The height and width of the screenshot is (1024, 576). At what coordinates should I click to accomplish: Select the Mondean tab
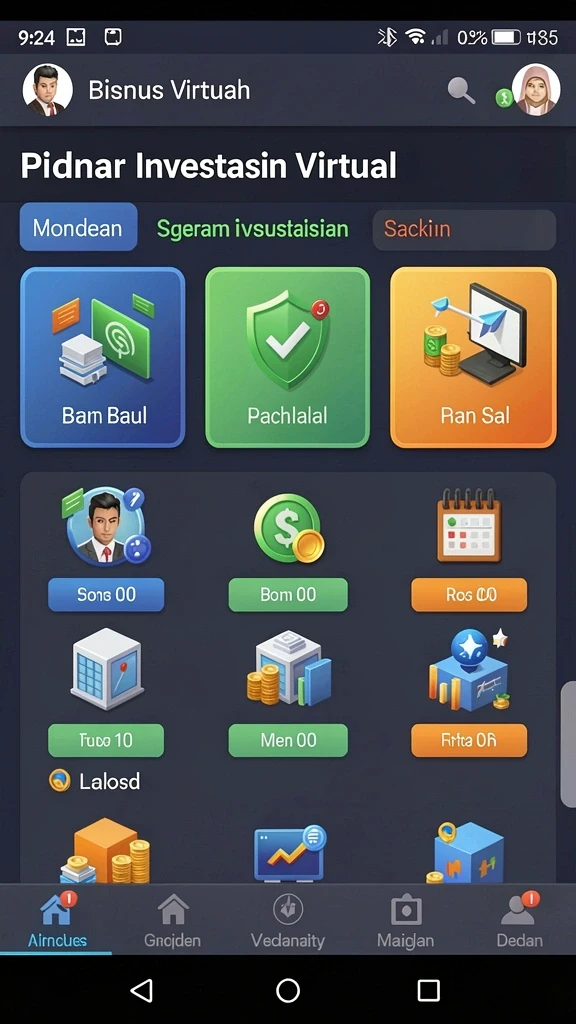(x=78, y=227)
